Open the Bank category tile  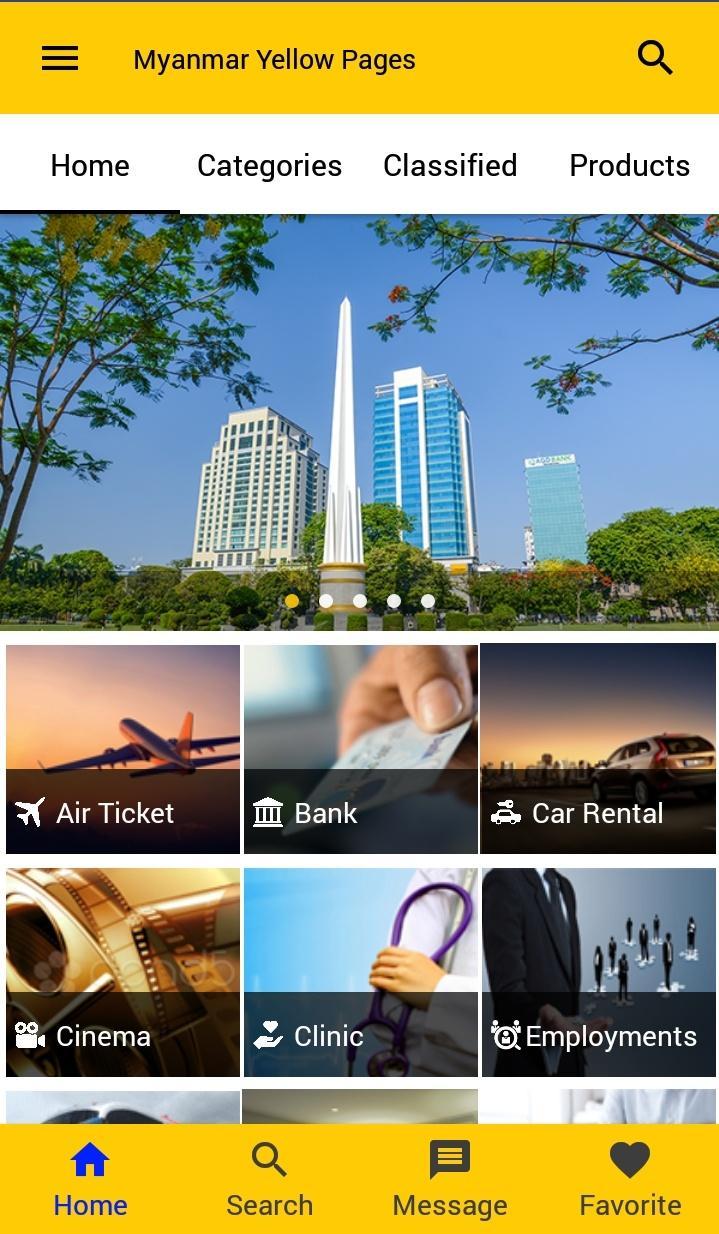click(x=360, y=749)
